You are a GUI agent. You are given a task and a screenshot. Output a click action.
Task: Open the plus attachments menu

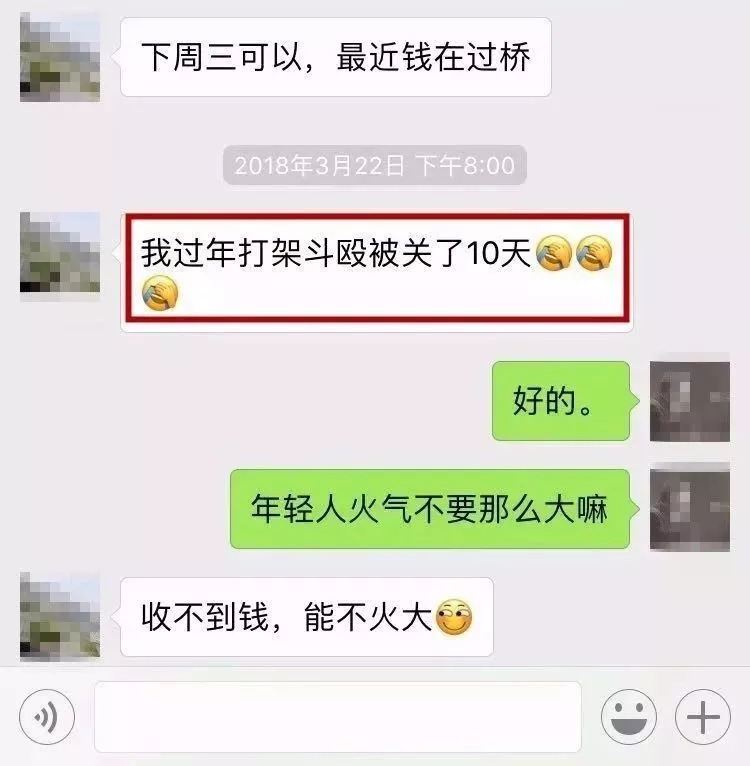click(x=703, y=717)
